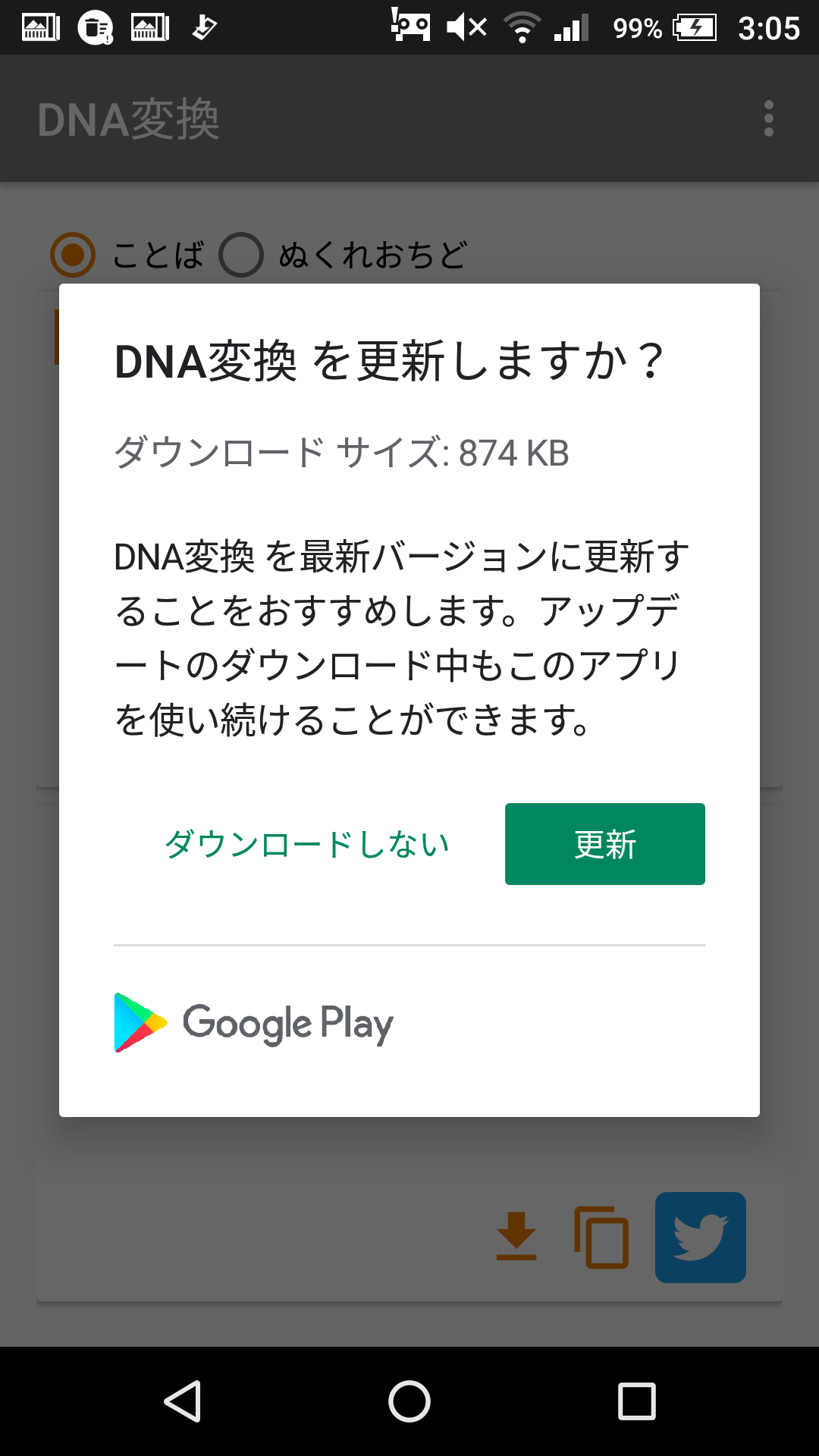
Task: Open the overflow menu in the app bar
Action: tap(768, 119)
